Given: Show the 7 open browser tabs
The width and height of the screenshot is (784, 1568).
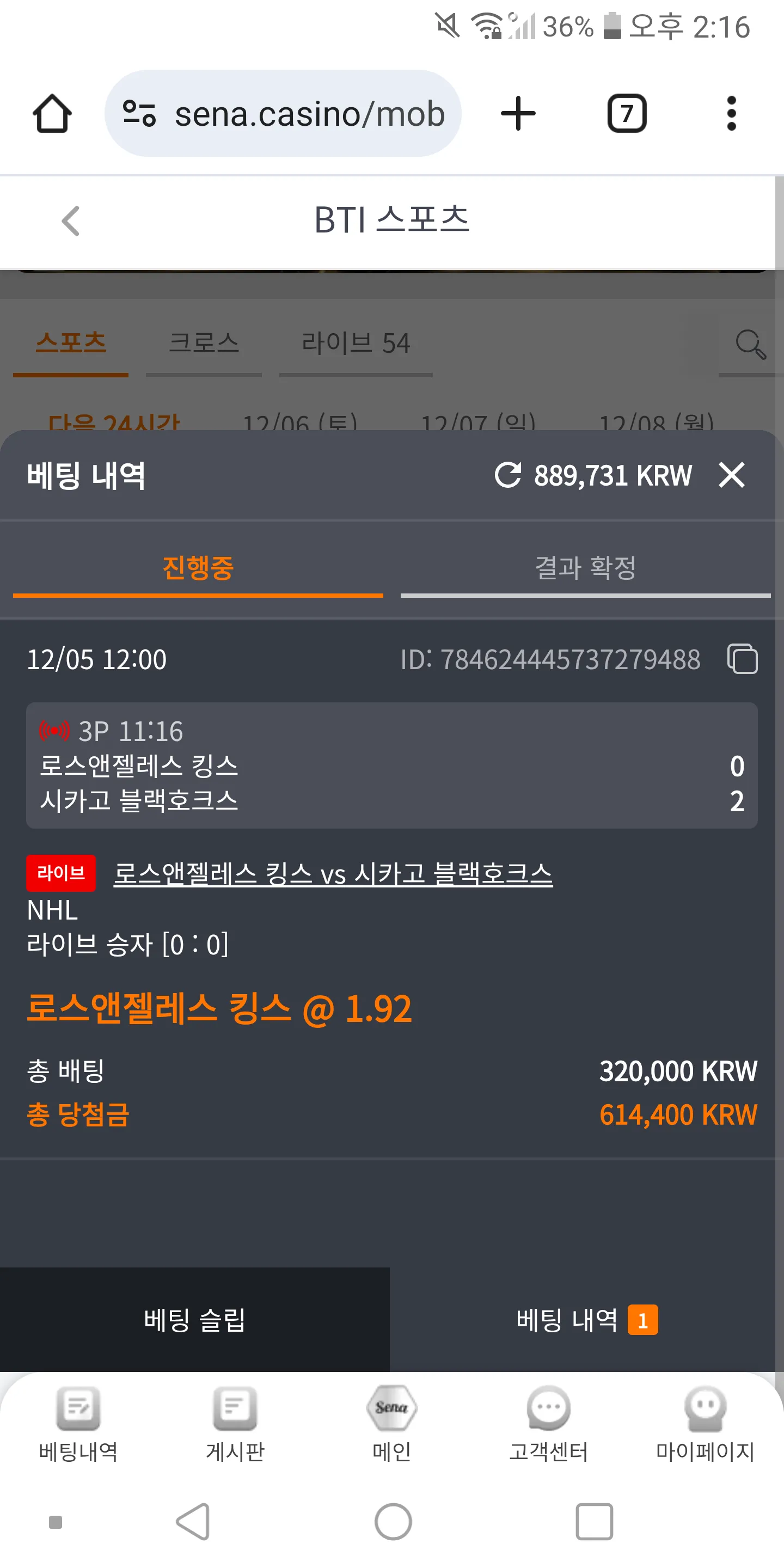Looking at the screenshot, I should point(626,113).
